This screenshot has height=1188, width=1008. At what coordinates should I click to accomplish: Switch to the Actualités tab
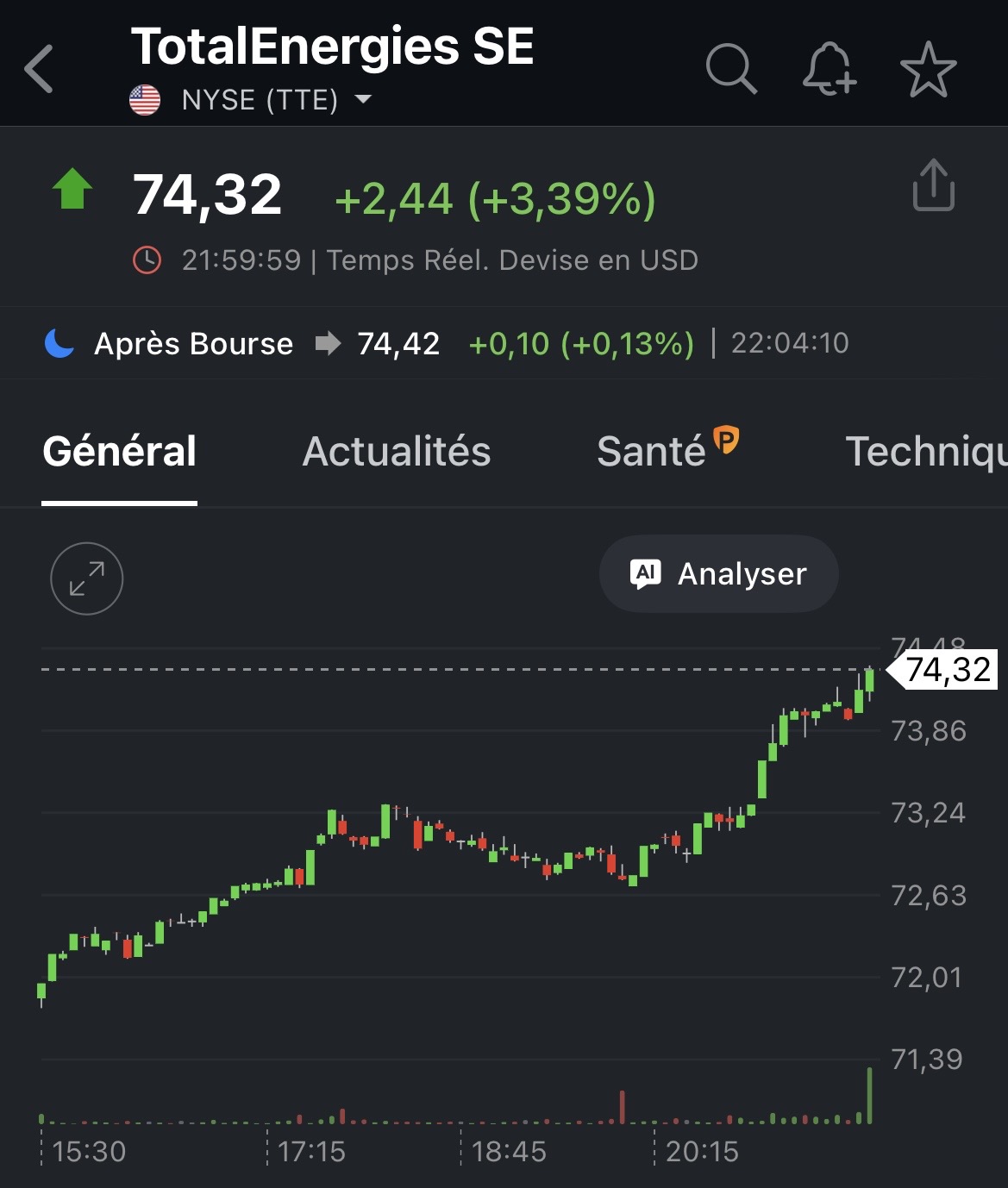click(397, 452)
